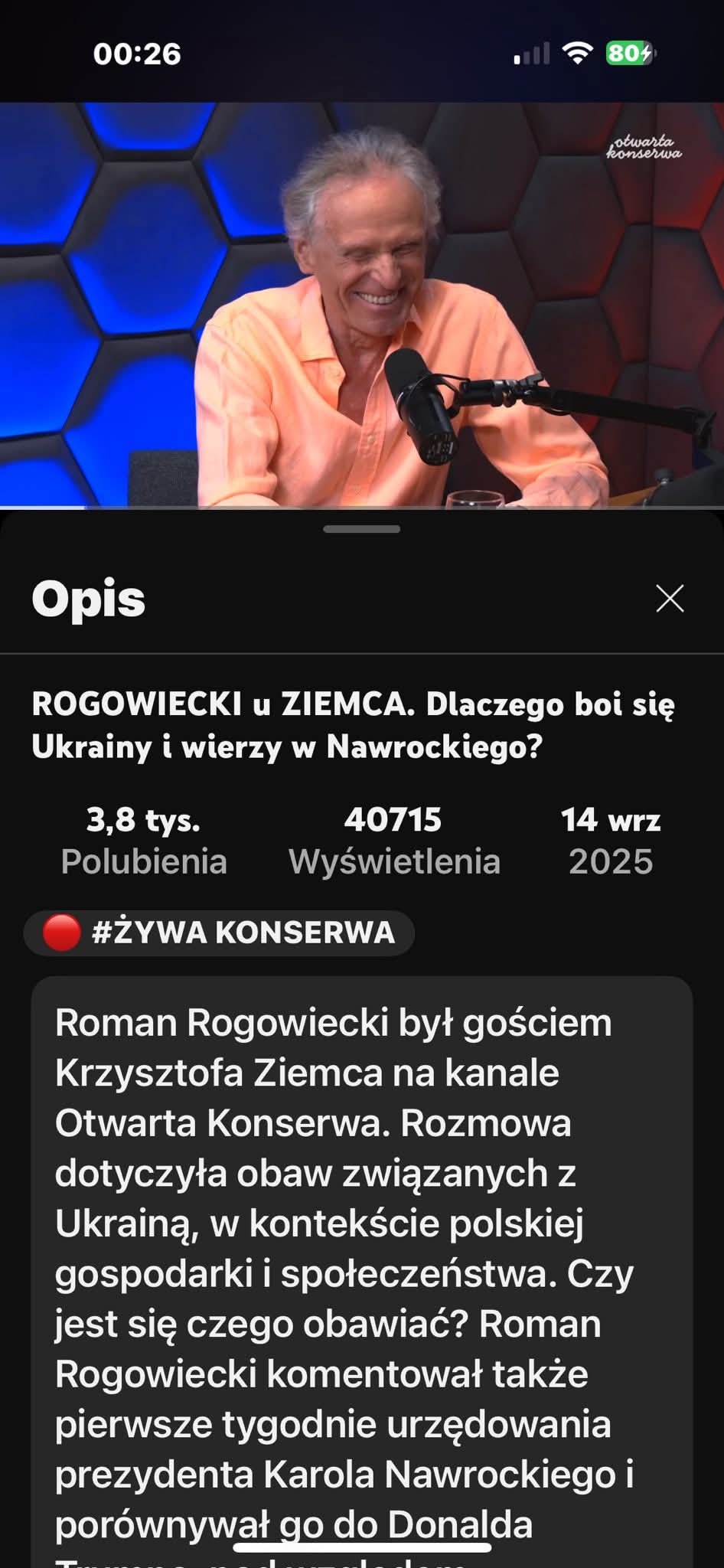Close the Opis description panel
The image size is (724, 1568).
[670, 599]
